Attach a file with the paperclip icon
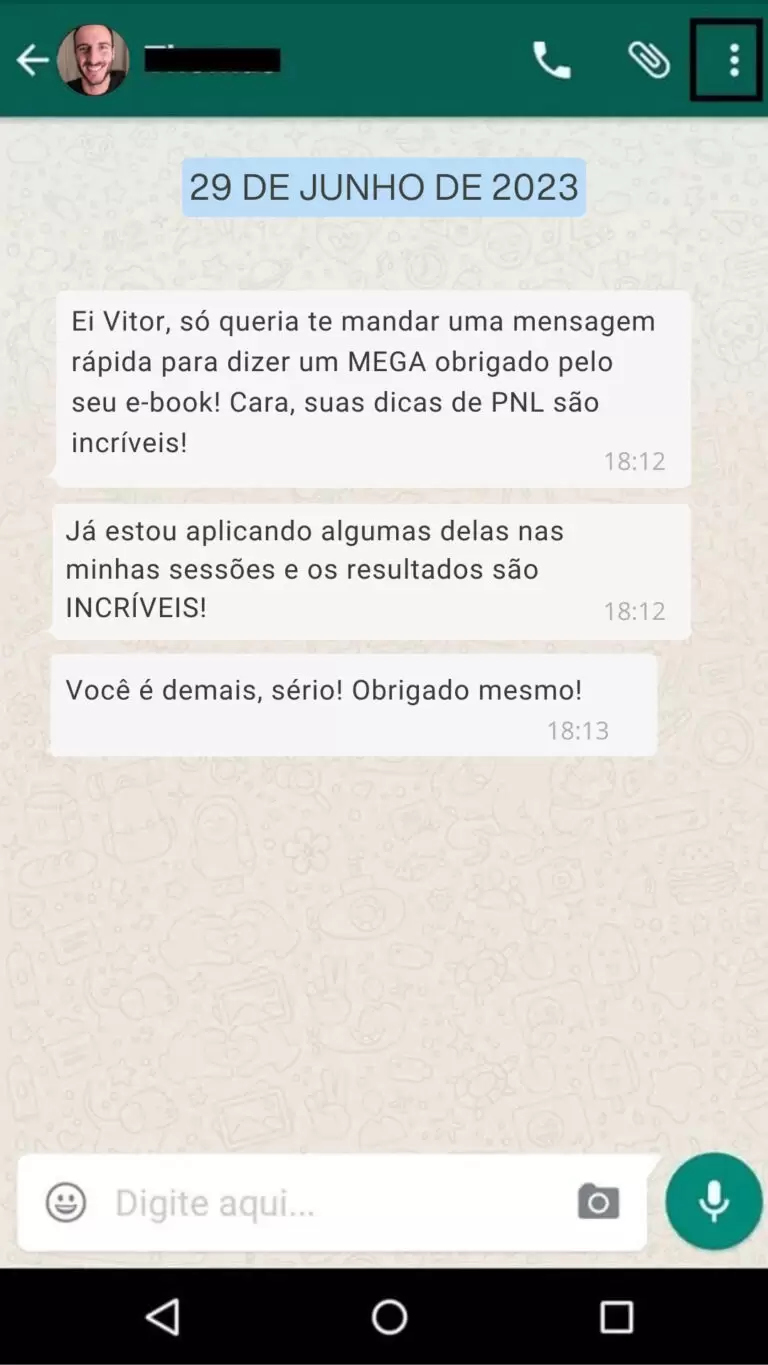Screen dimensions: 768x1365 click(649, 61)
